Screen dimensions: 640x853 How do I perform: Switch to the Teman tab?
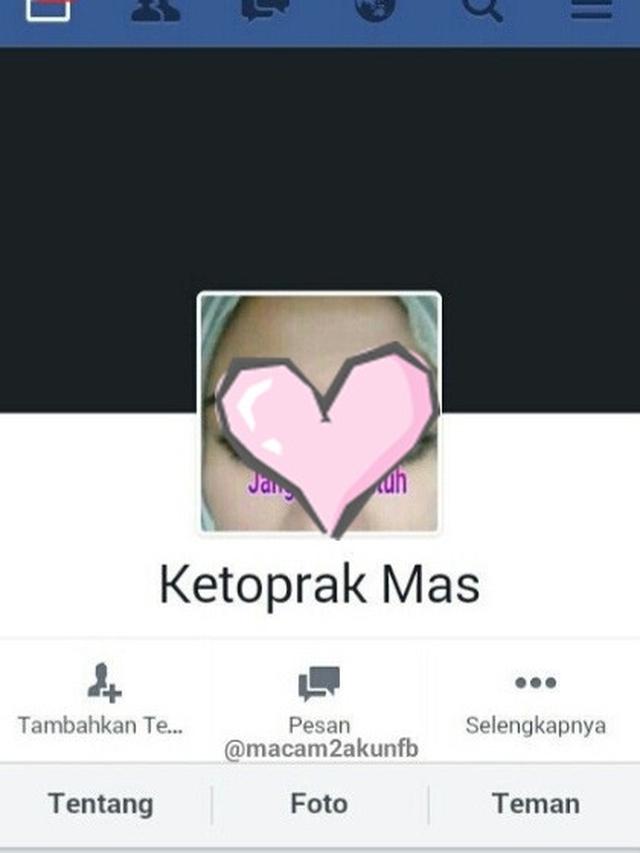pyautogui.click(x=535, y=804)
